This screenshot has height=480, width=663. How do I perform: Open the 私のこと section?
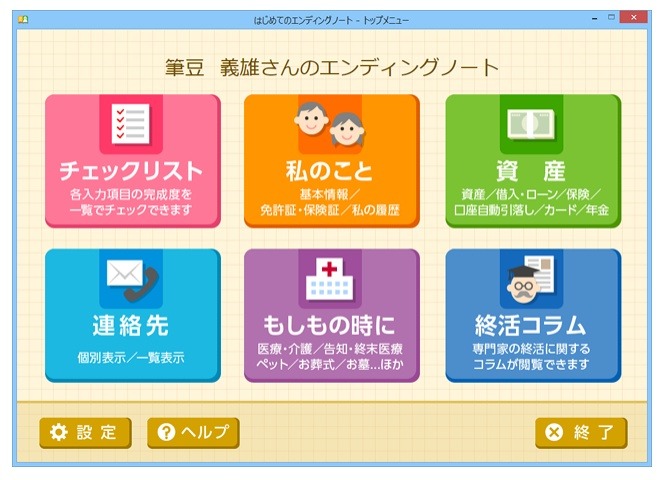click(331, 160)
